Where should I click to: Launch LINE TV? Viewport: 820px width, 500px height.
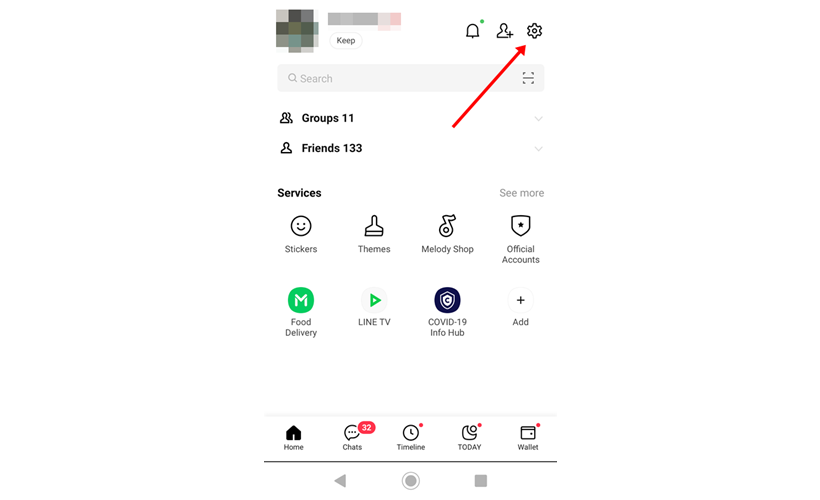point(374,307)
